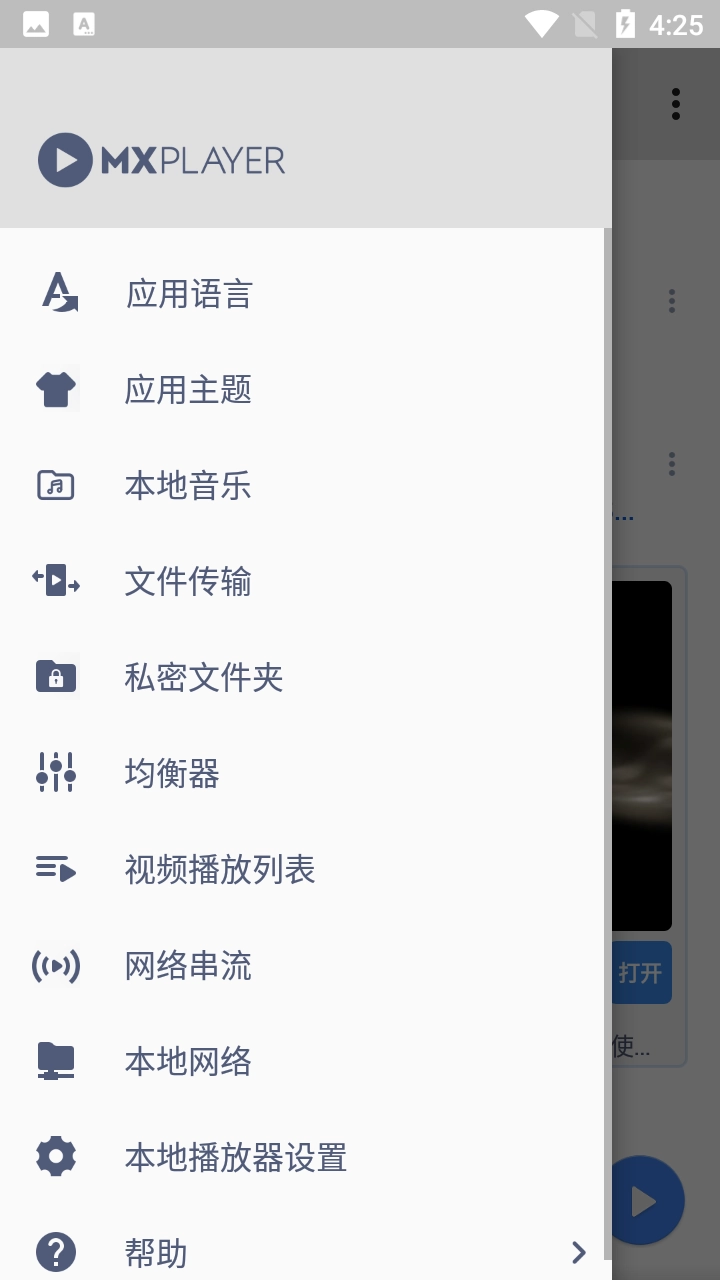Tap the 视频播放列表 video playlist icon

pos(56,868)
